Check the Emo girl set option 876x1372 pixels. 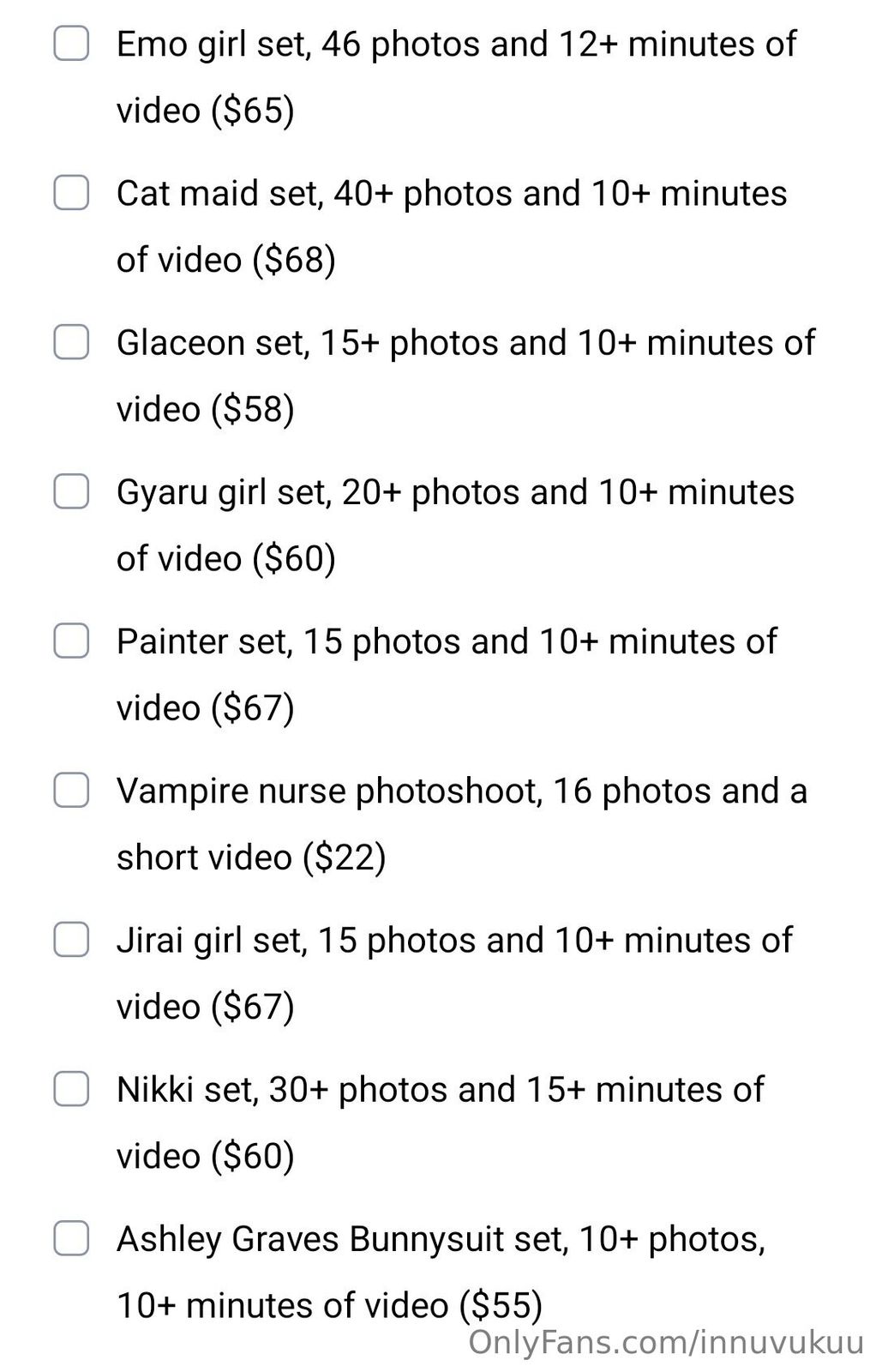[x=71, y=43]
